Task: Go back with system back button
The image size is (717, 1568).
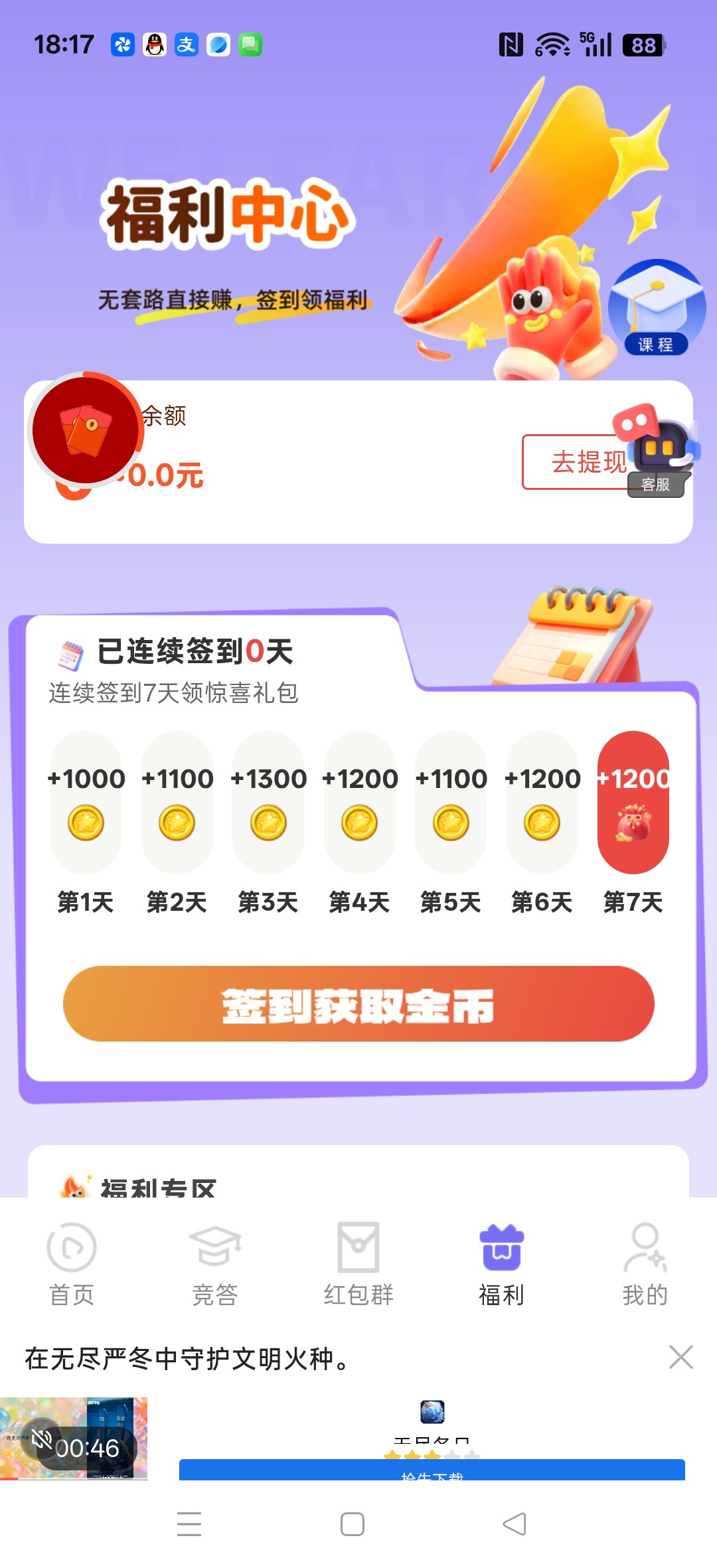Action: click(515, 1524)
